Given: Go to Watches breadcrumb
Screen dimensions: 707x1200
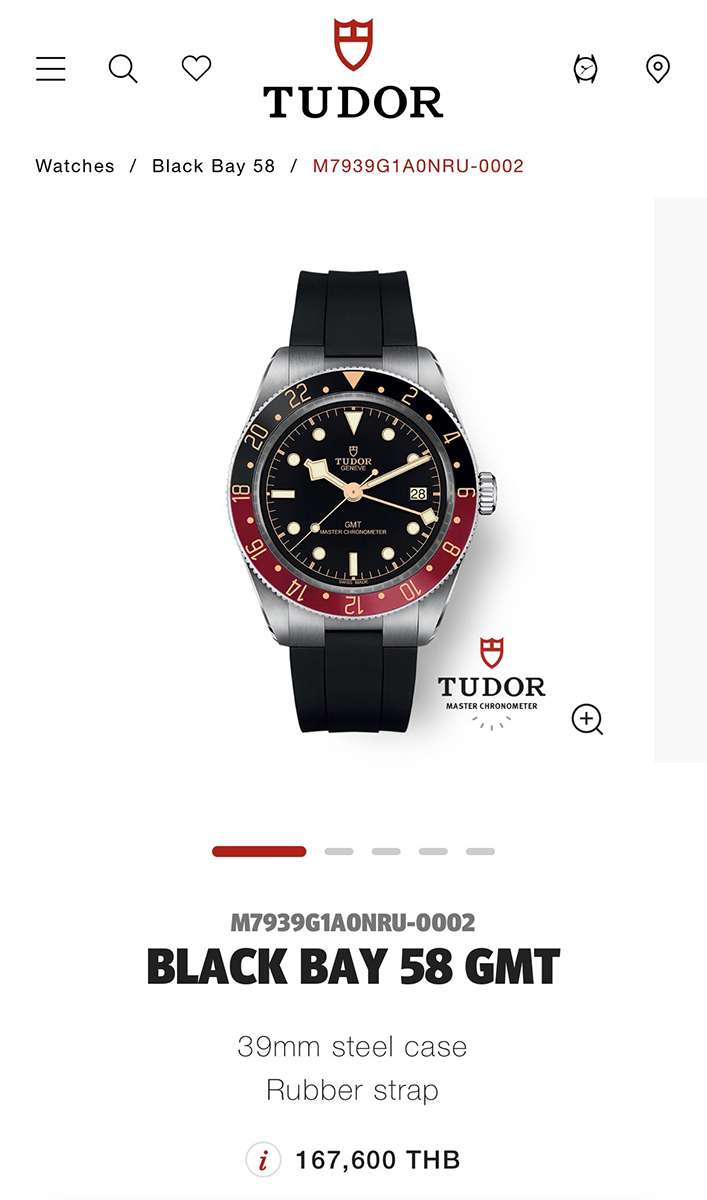Looking at the screenshot, I should [75, 166].
